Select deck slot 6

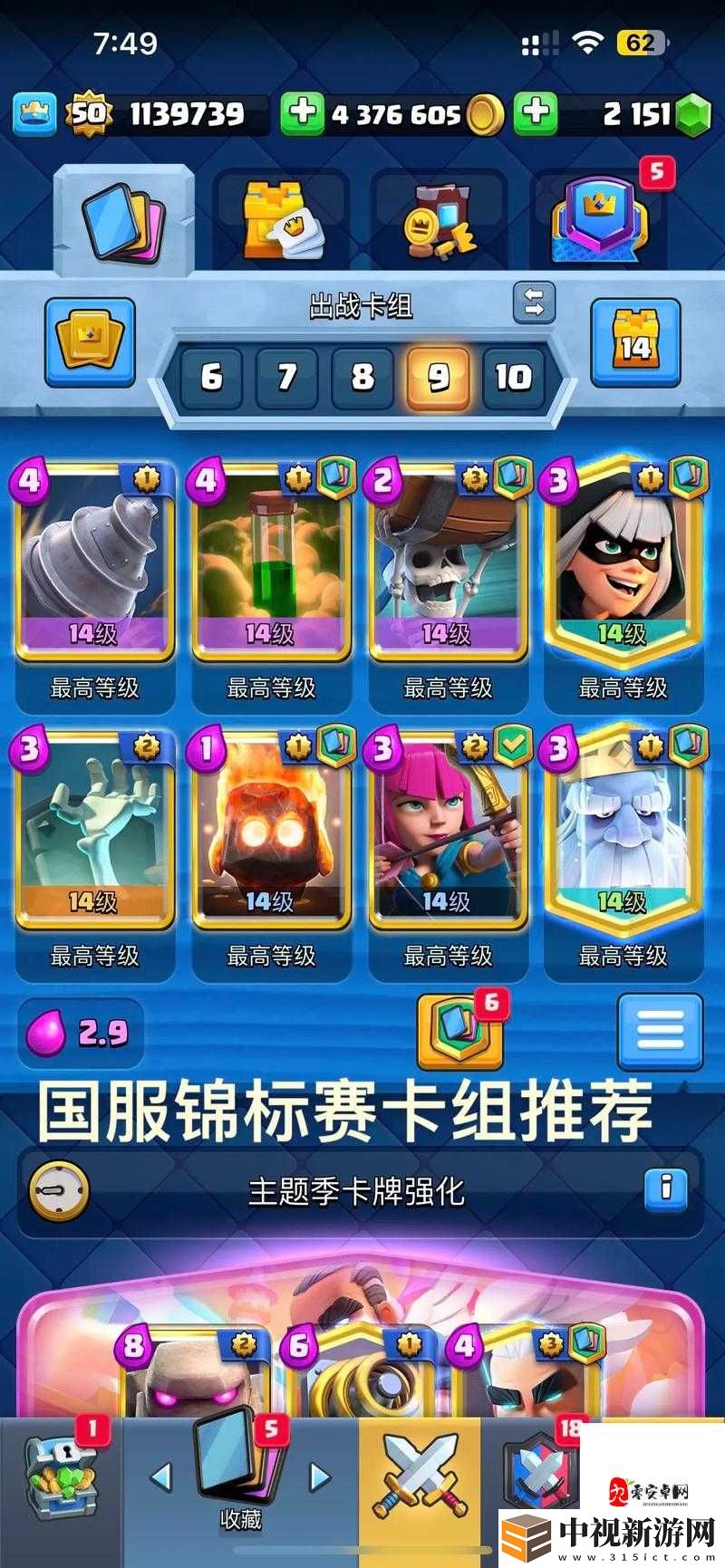211,376
